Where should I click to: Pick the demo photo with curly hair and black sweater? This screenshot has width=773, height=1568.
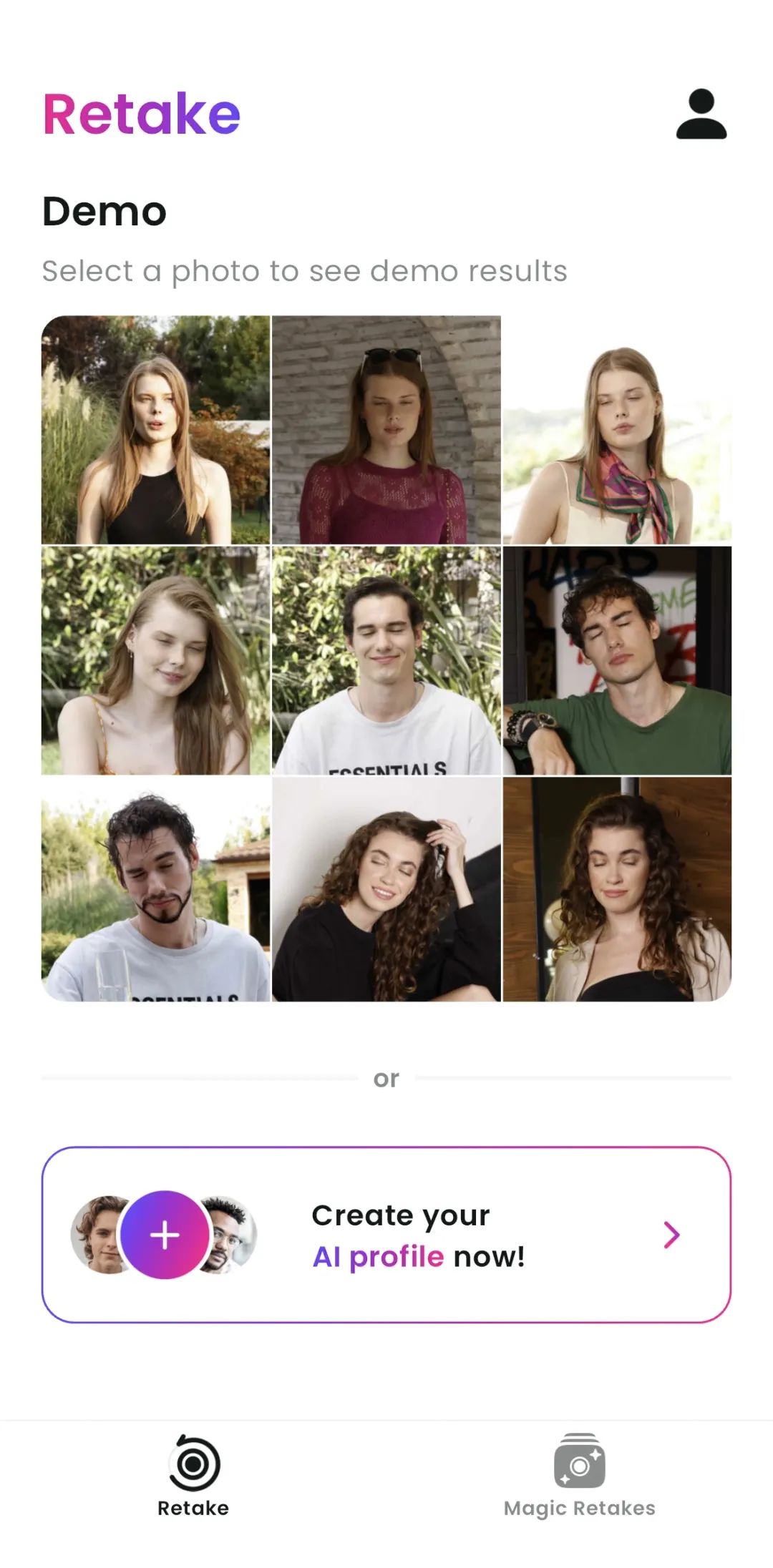[x=386, y=889]
